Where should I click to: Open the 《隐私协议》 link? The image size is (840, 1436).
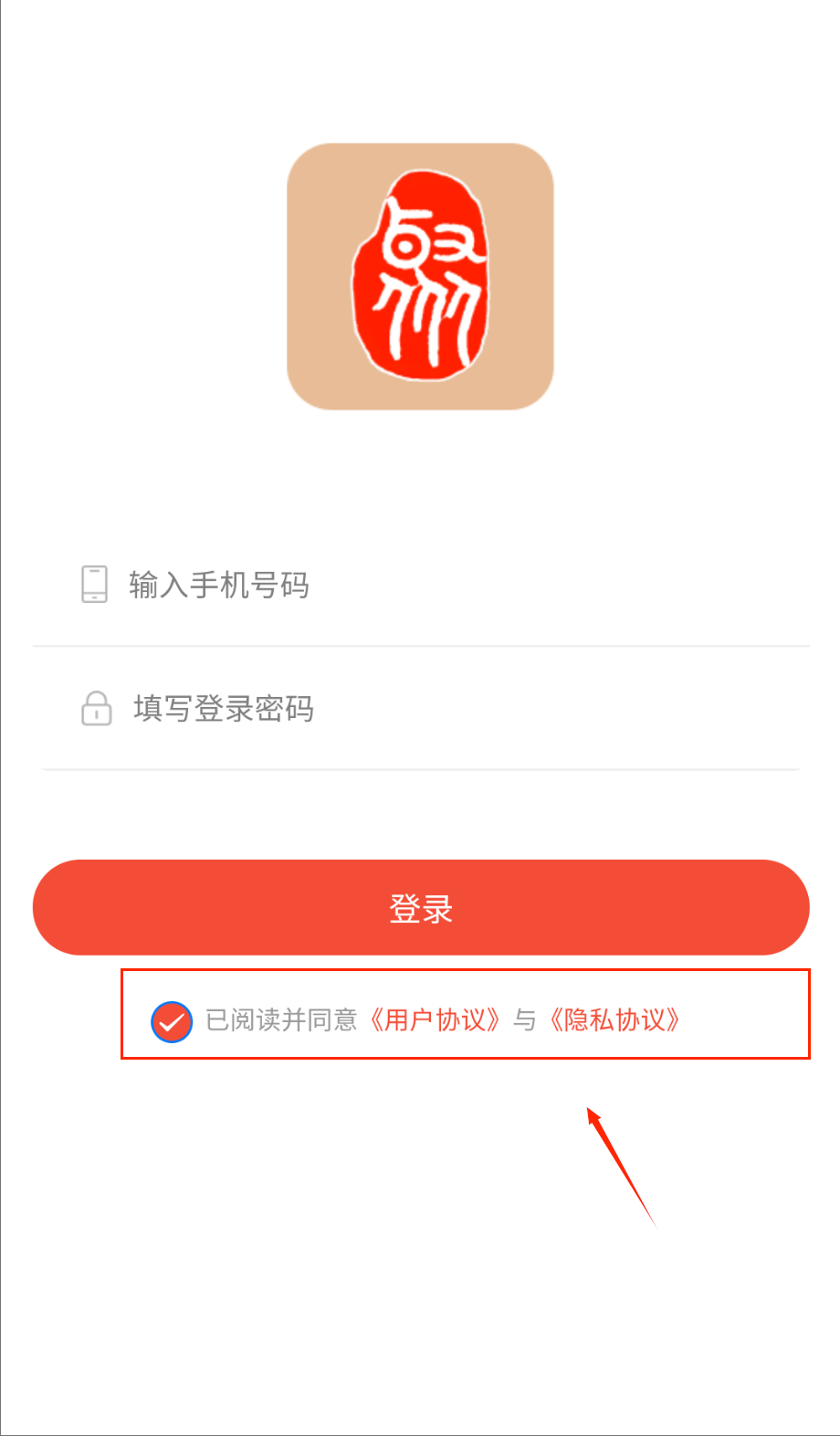tap(615, 1020)
